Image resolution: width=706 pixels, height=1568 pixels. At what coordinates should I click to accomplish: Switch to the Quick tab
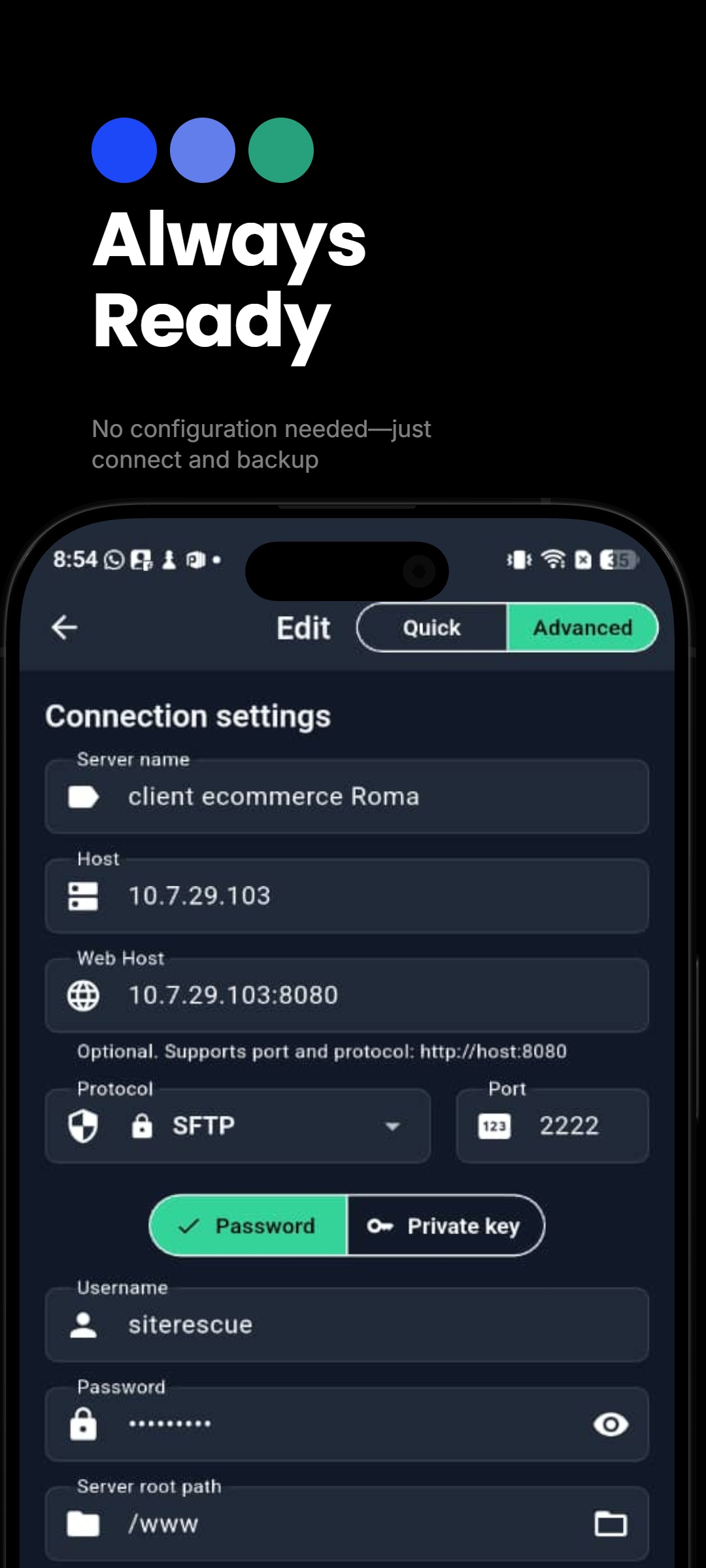click(431, 628)
